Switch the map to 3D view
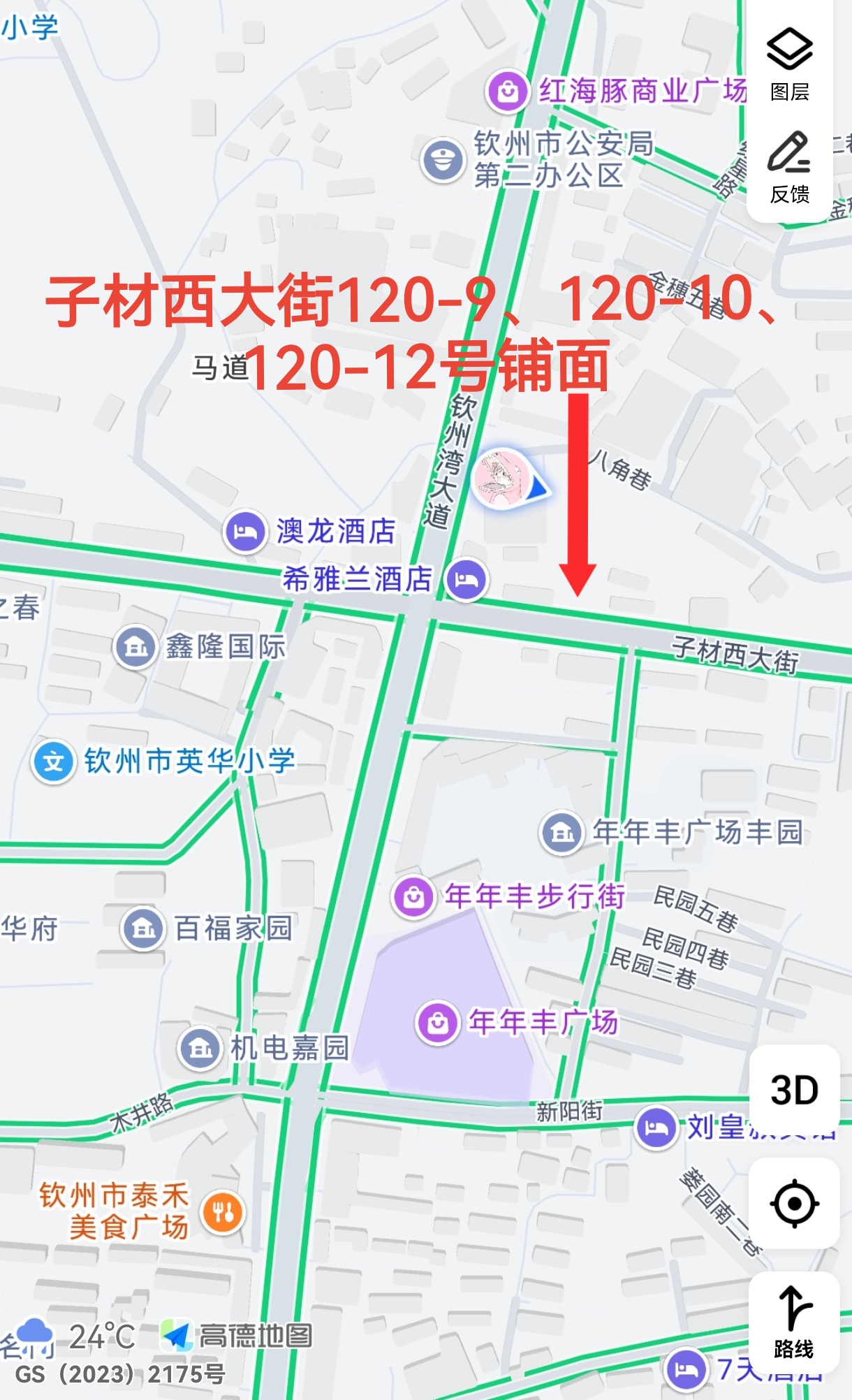 (794, 1090)
